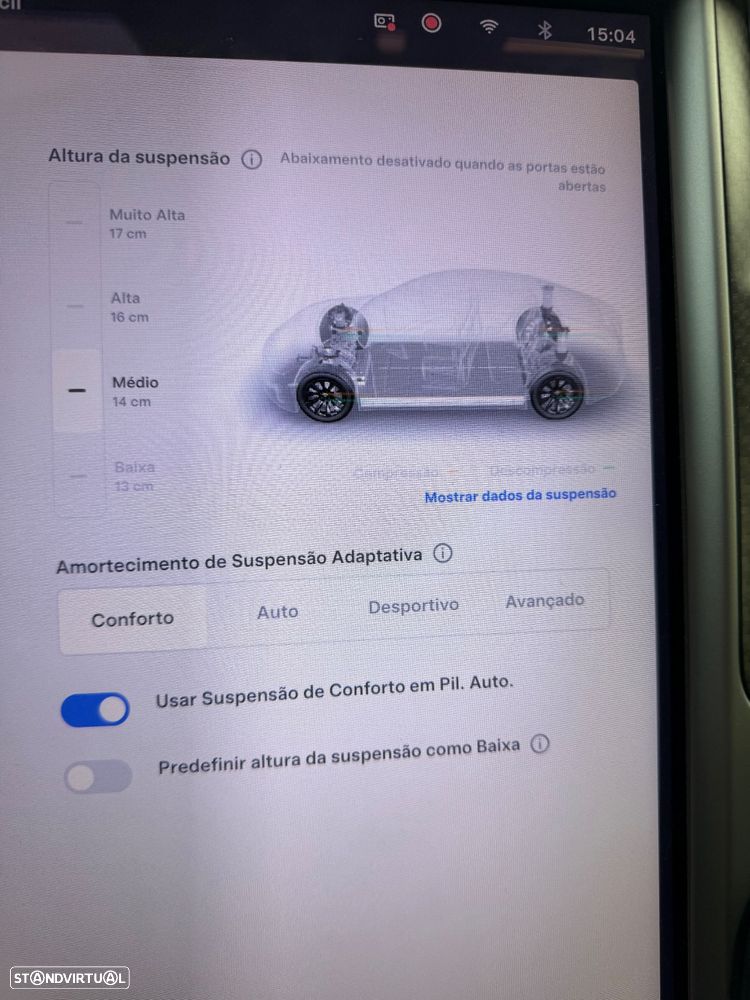Open info icon for Amortecimento de Suspensão Adaptativa
750x1000 pixels.
click(443, 553)
